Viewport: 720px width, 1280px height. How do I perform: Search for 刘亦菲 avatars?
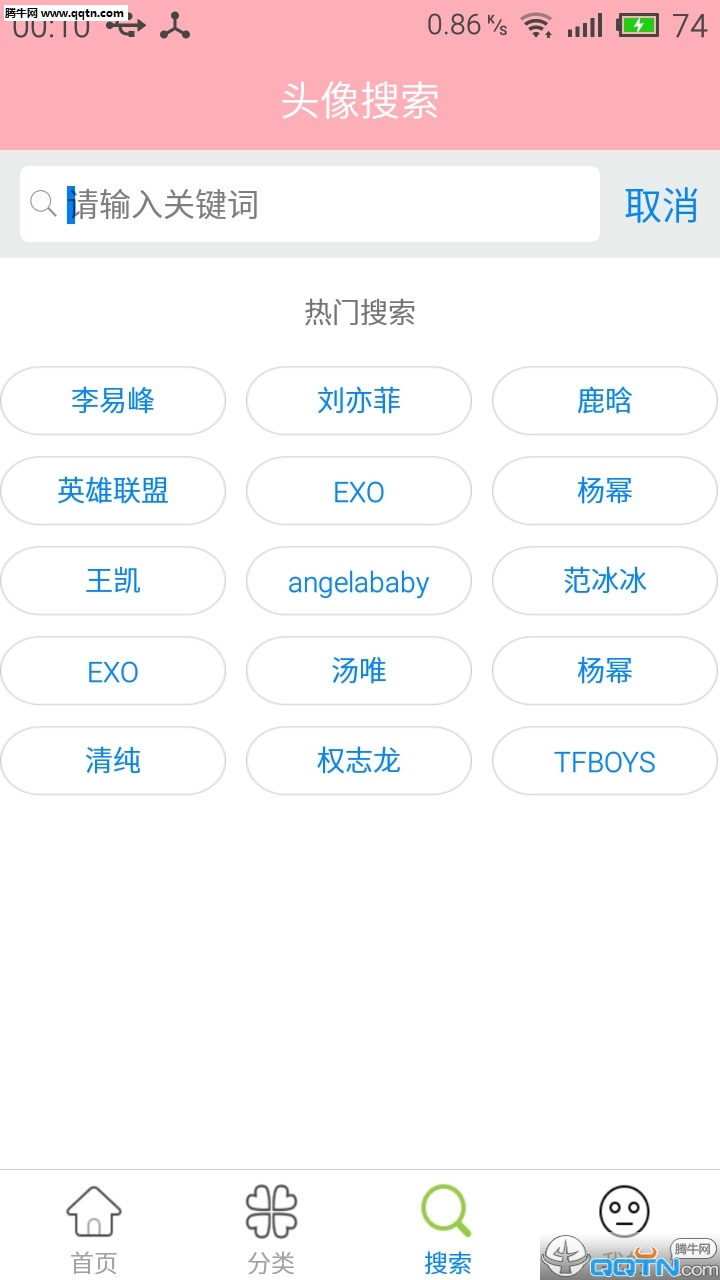pyautogui.click(x=359, y=401)
